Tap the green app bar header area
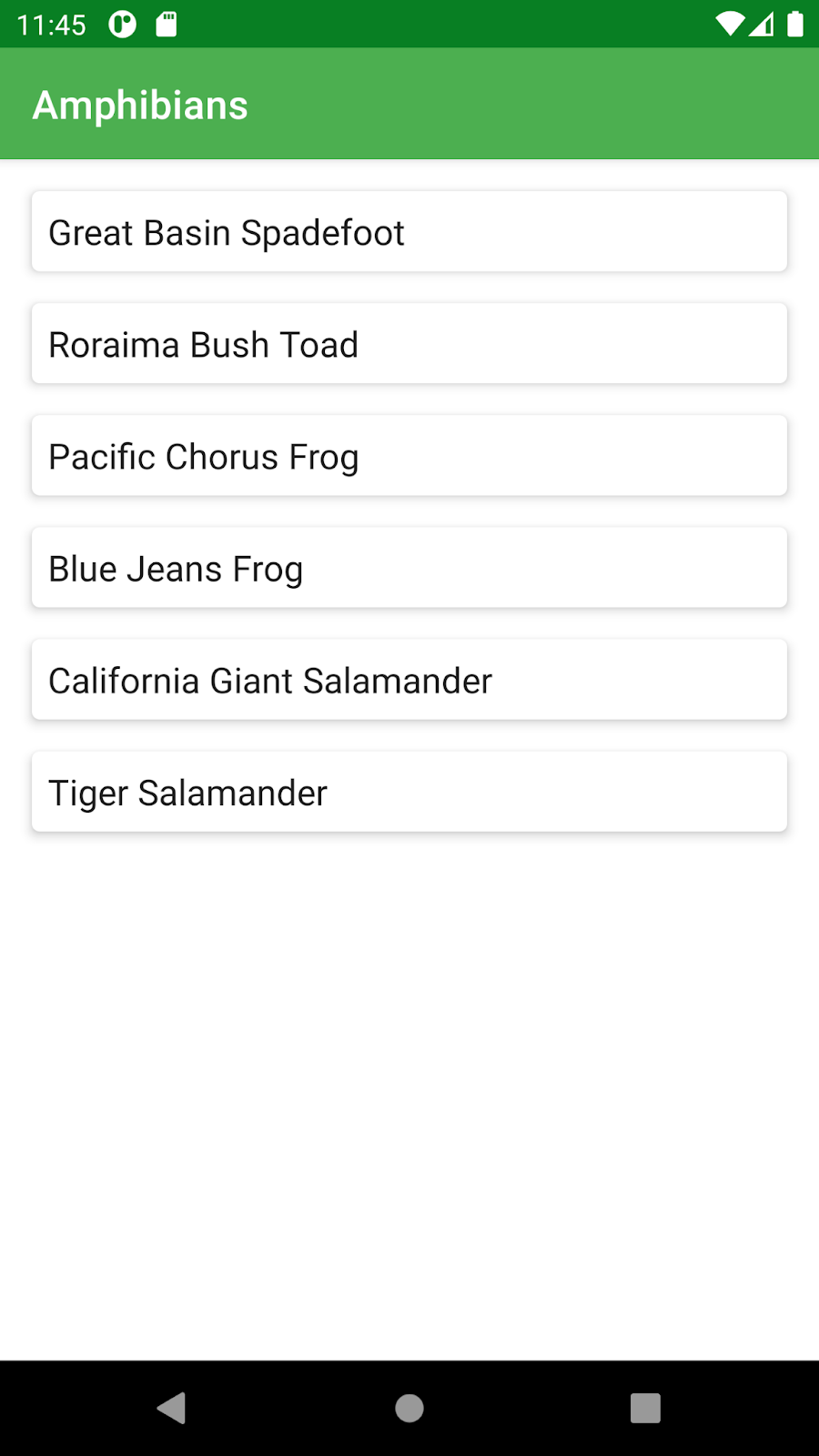Screen dimensions: 819x1456 point(546,104)
